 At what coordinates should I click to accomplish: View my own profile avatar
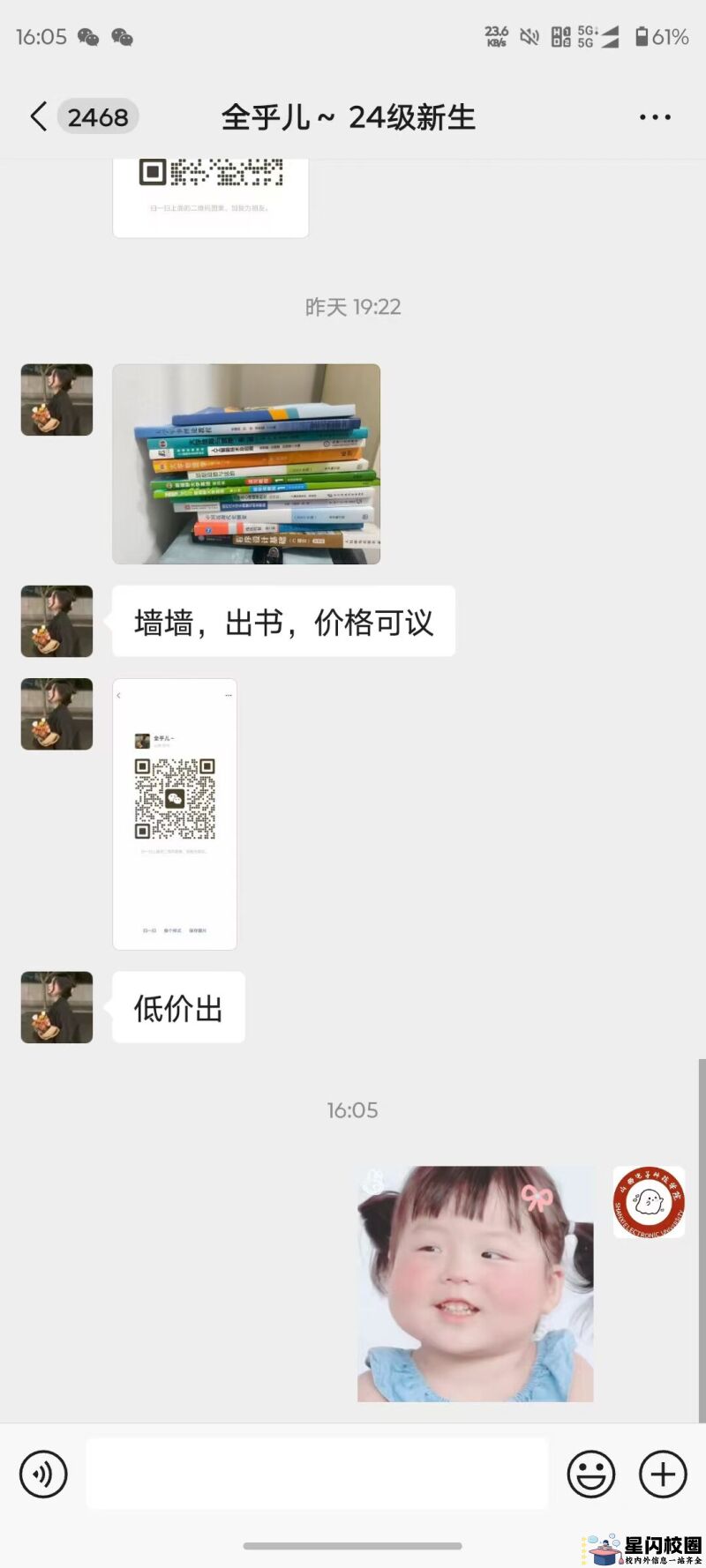click(649, 1202)
